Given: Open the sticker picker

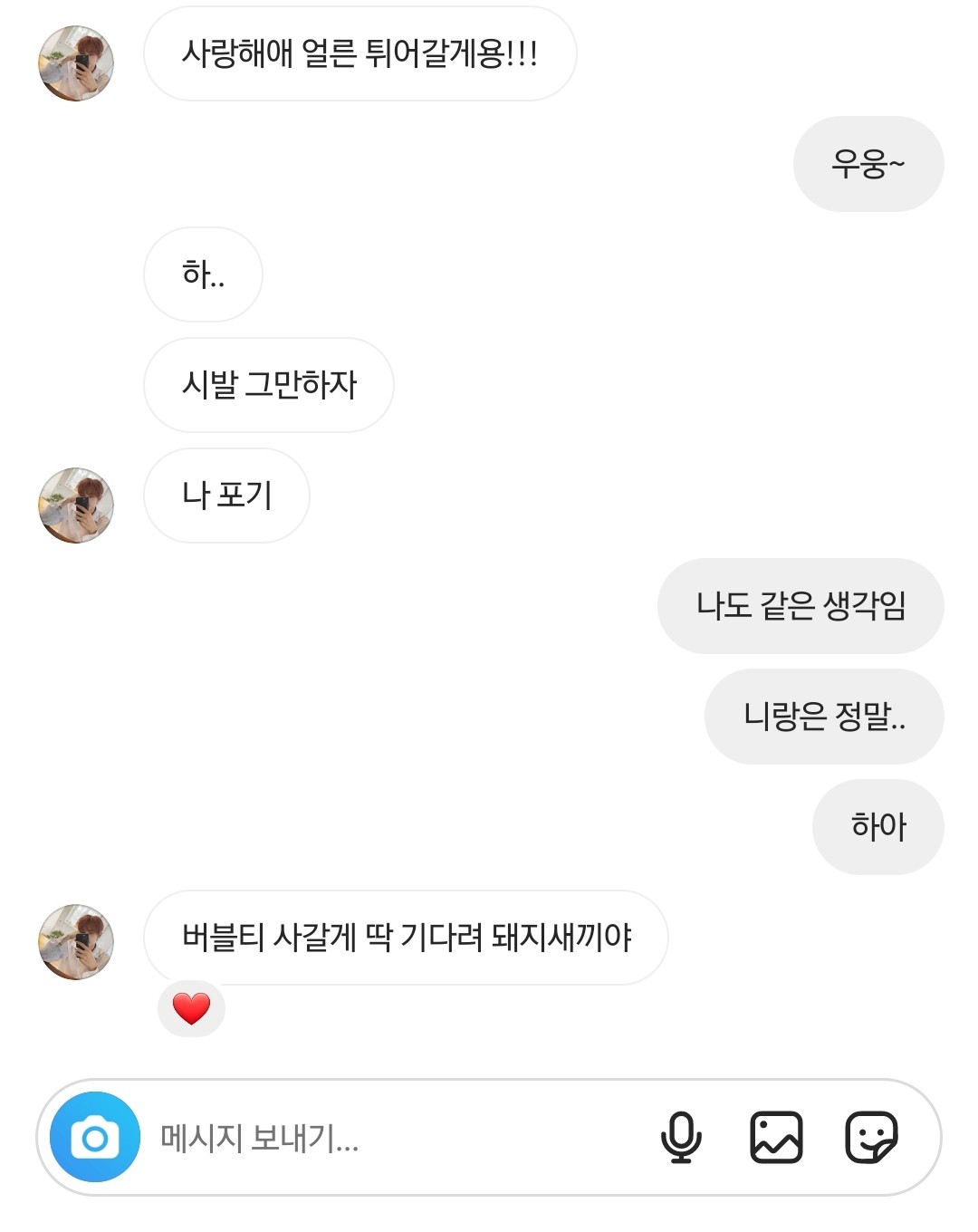Looking at the screenshot, I should point(871,1137).
